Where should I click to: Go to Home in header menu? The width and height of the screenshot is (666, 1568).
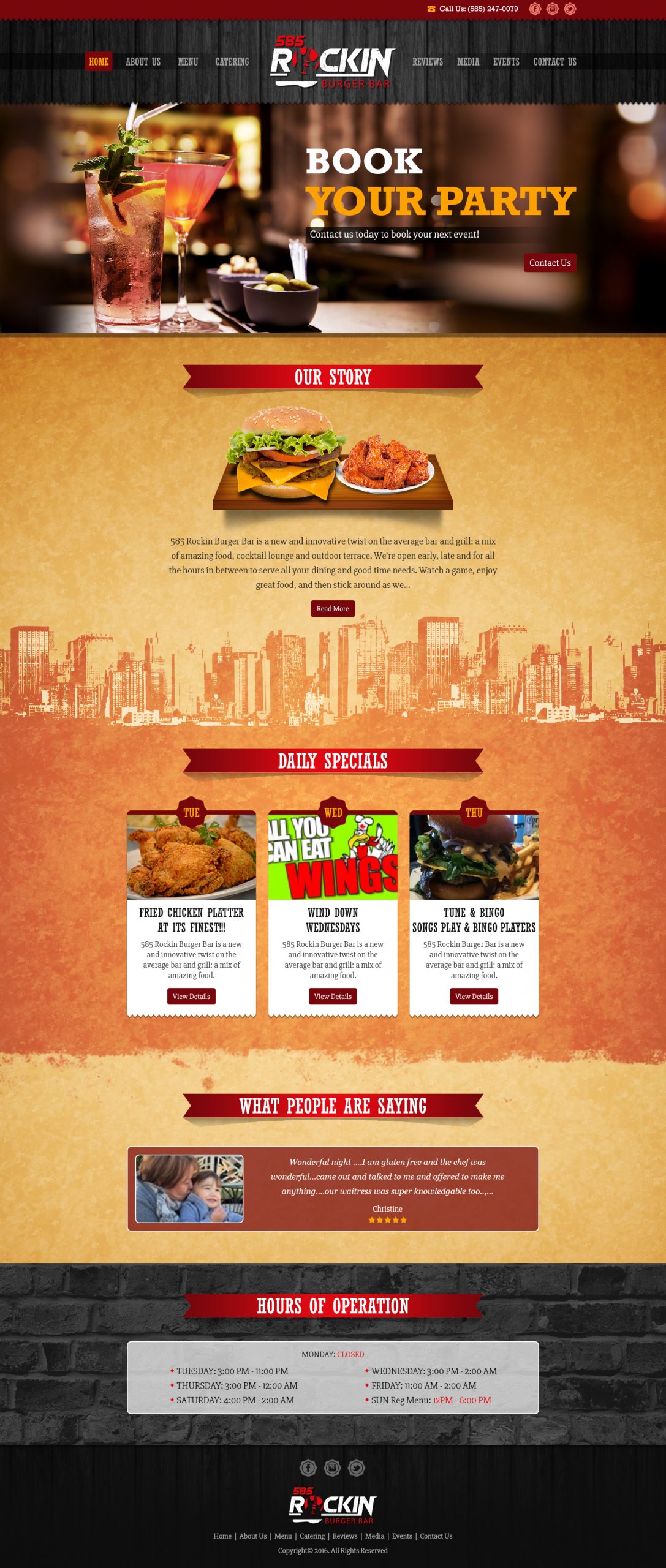[98, 62]
